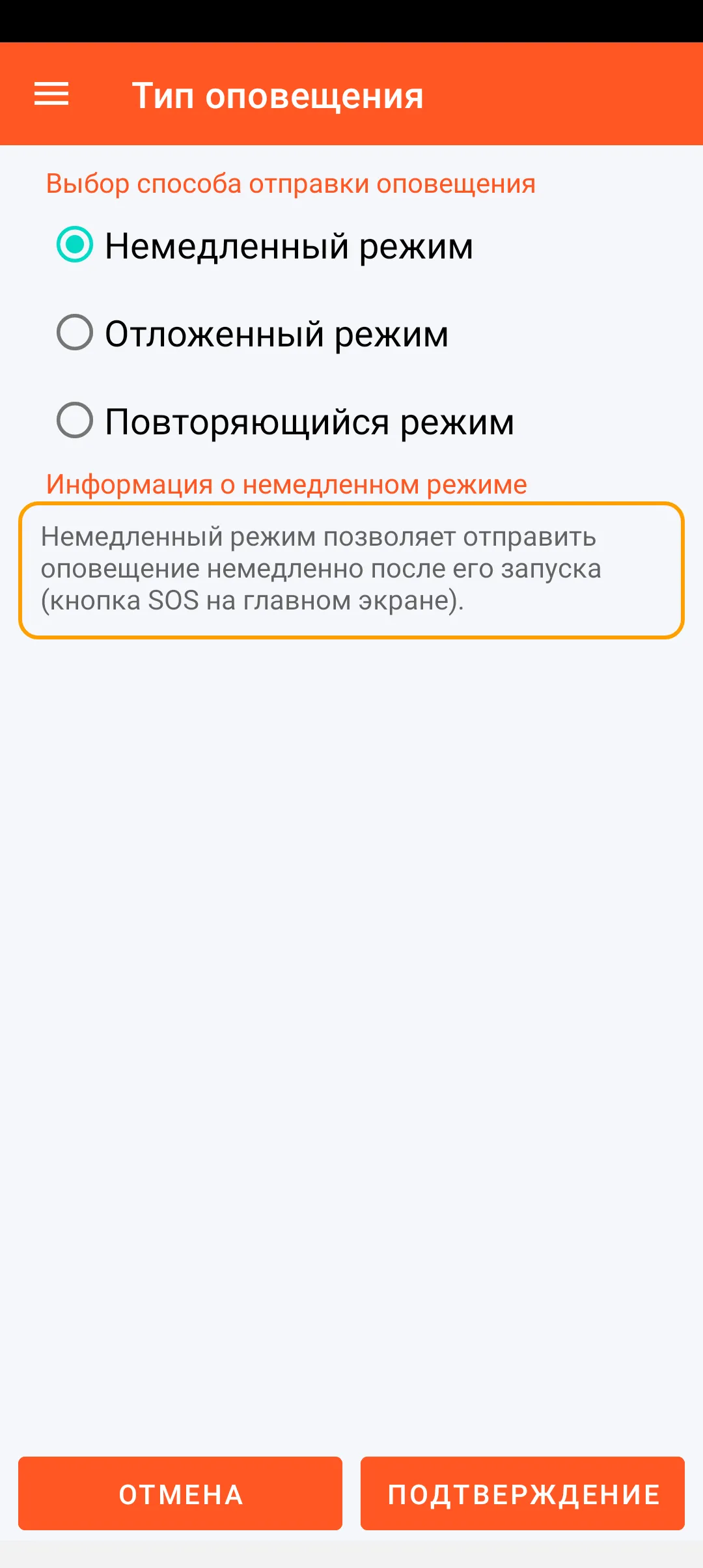Tap the ОТМЕНА button
The height and width of the screenshot is (1568, 703).
(180, 1494)
